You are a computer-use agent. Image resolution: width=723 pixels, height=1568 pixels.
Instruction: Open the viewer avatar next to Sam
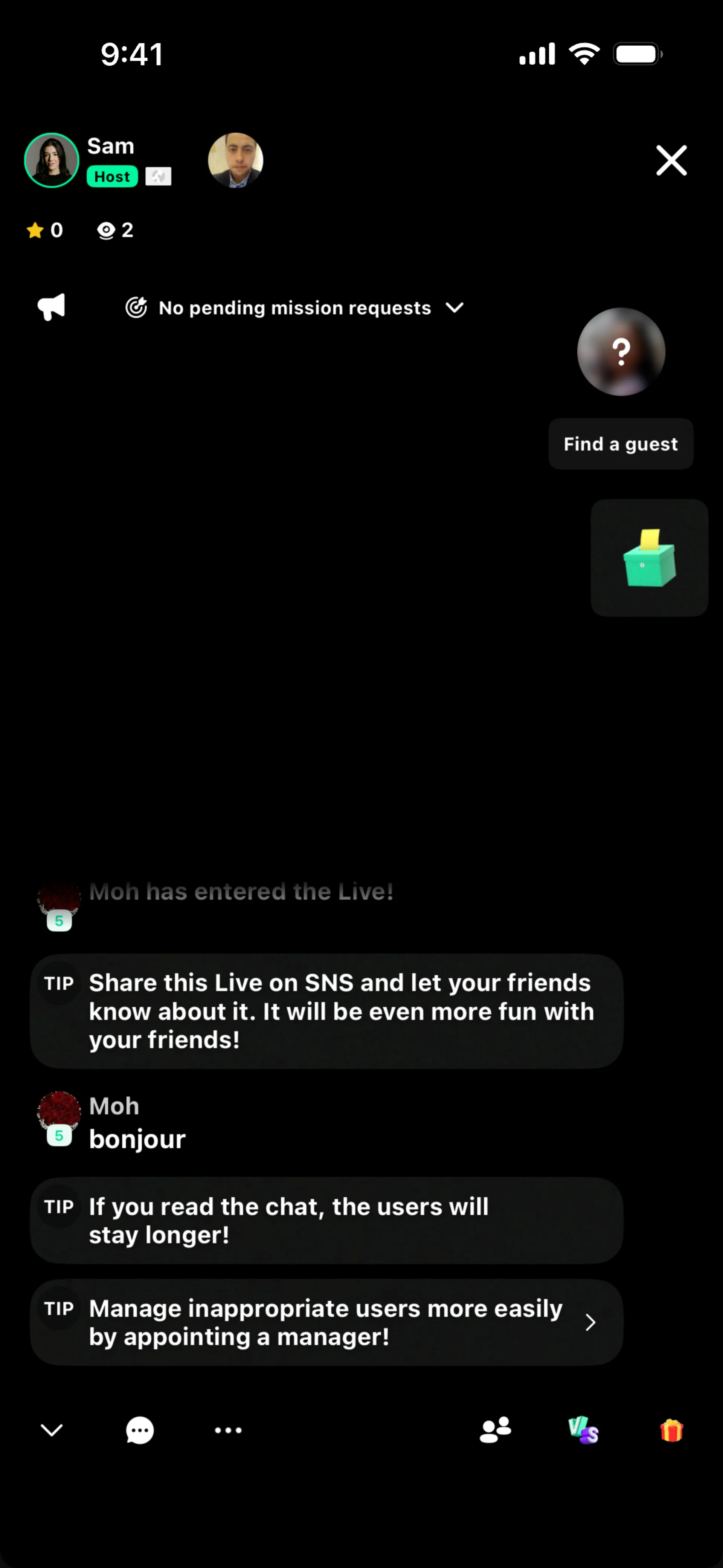coord(235,160)
